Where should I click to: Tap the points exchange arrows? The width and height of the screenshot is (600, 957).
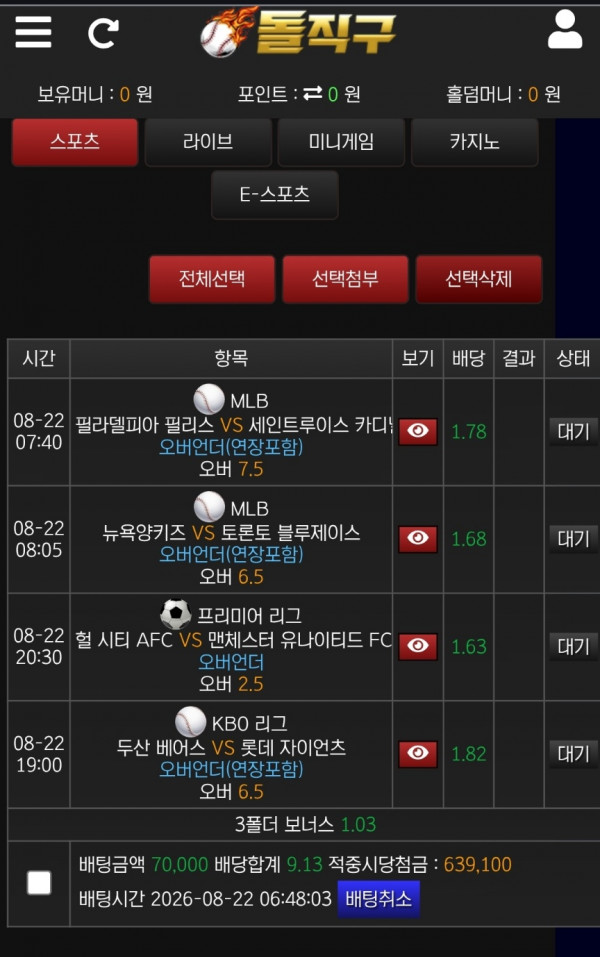[313, 93]
